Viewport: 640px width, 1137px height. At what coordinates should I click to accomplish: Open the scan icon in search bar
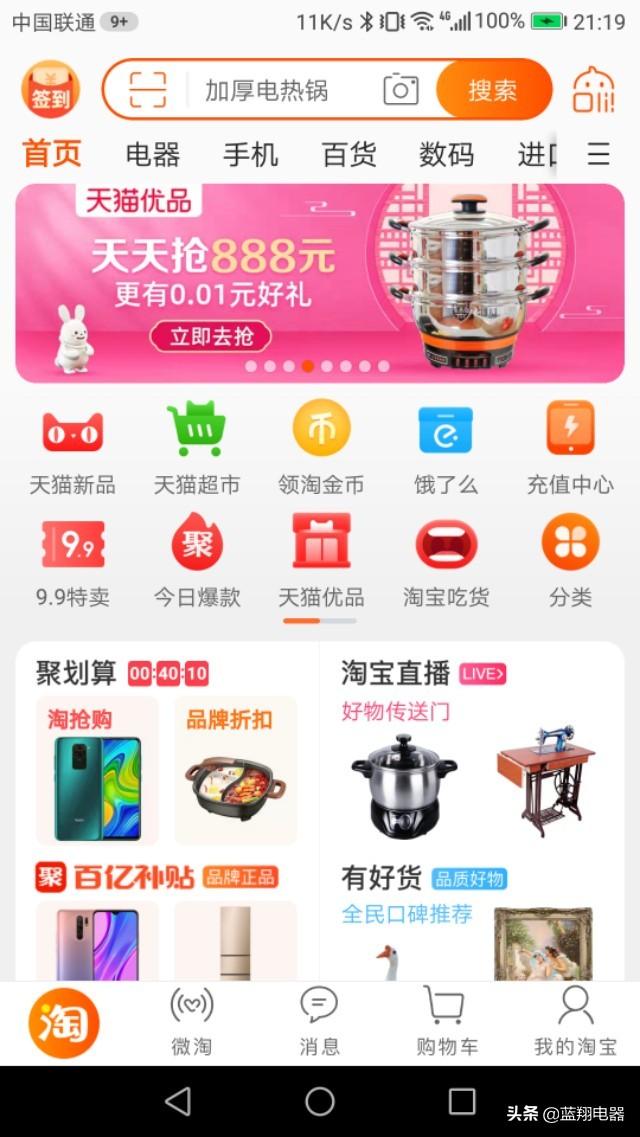tap(147, 90)
